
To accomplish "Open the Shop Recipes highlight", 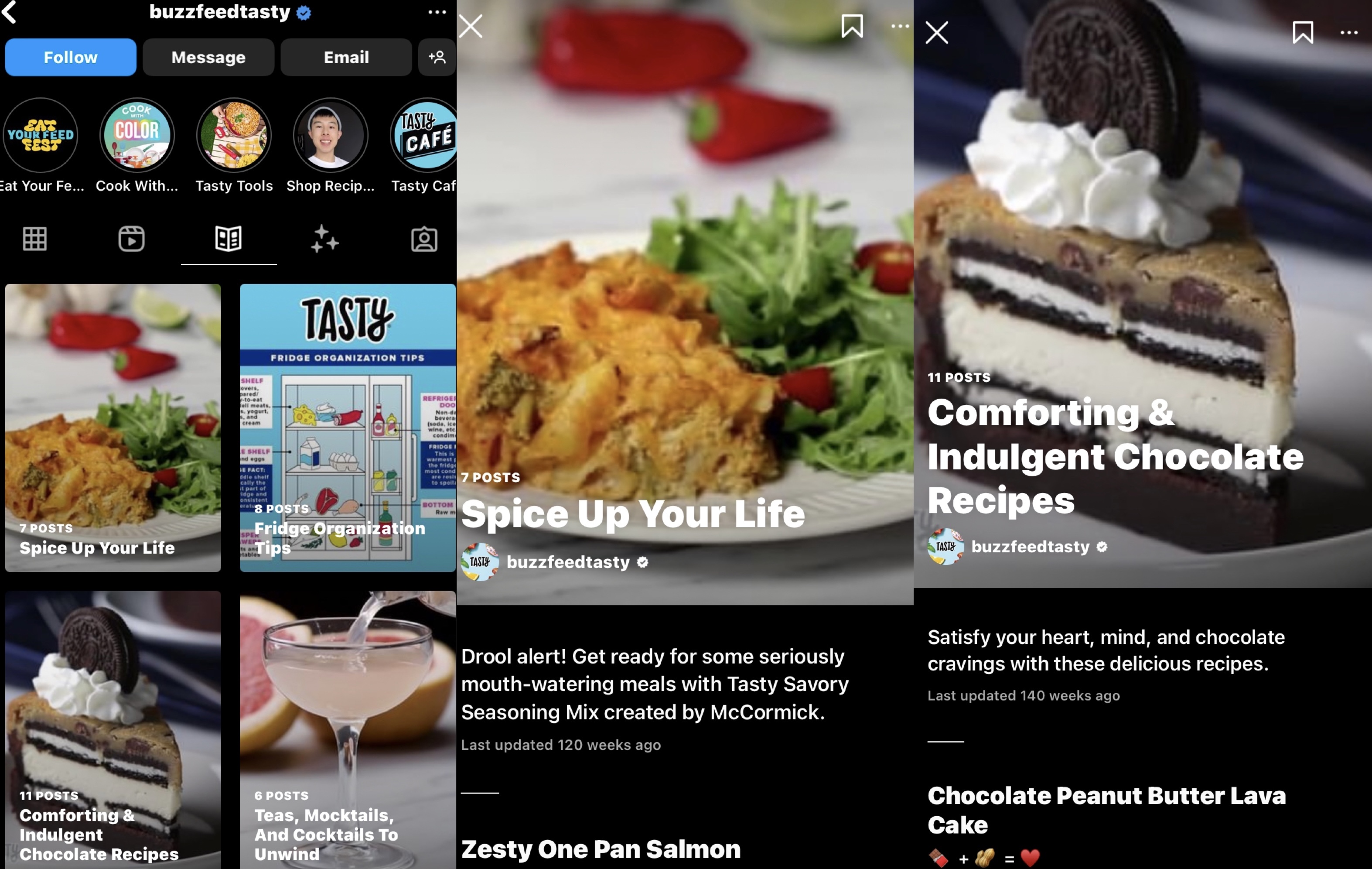I will (x=331, y=136).
